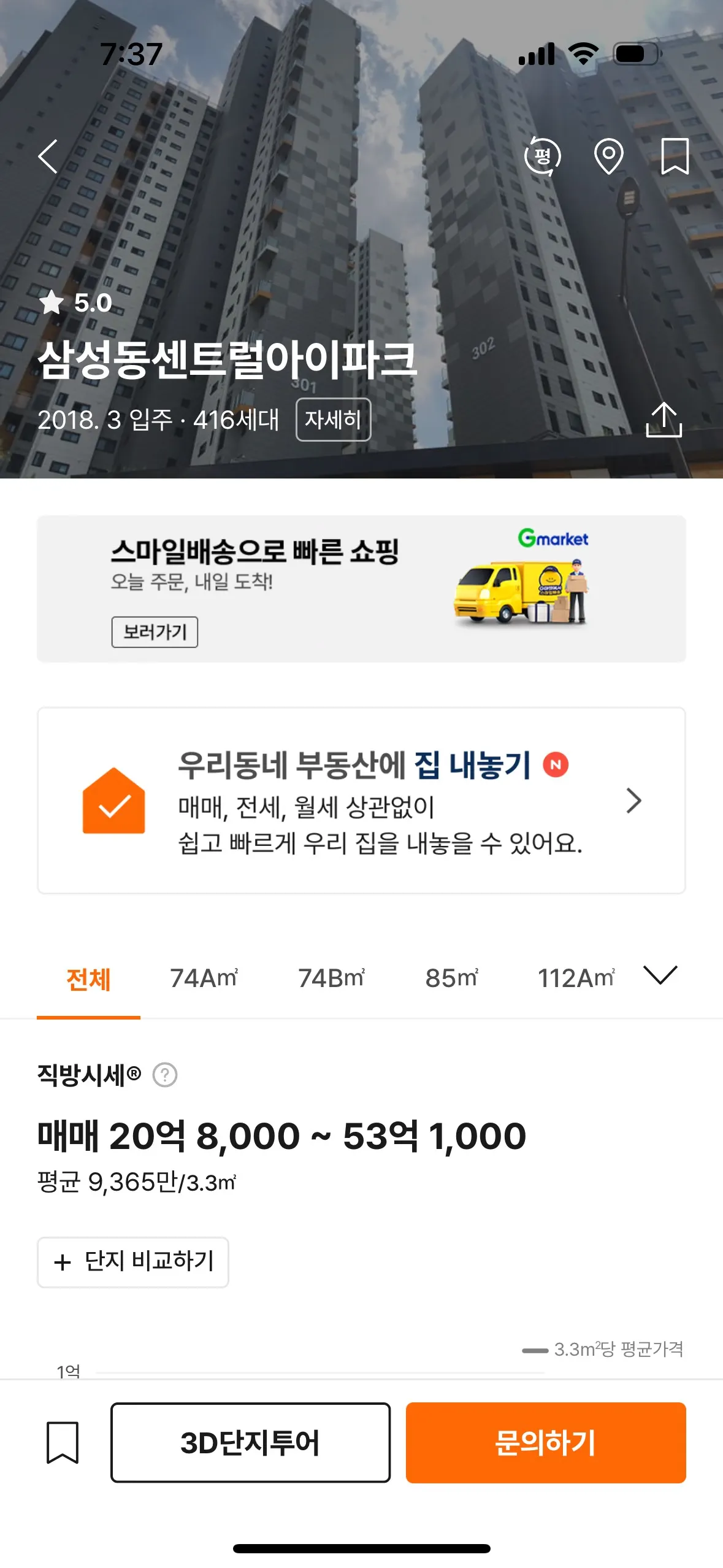Open the map location pin
Image resolution: width=723 pixels, height=1568 pixels.
pyautogui.click(x=608, y=156)
